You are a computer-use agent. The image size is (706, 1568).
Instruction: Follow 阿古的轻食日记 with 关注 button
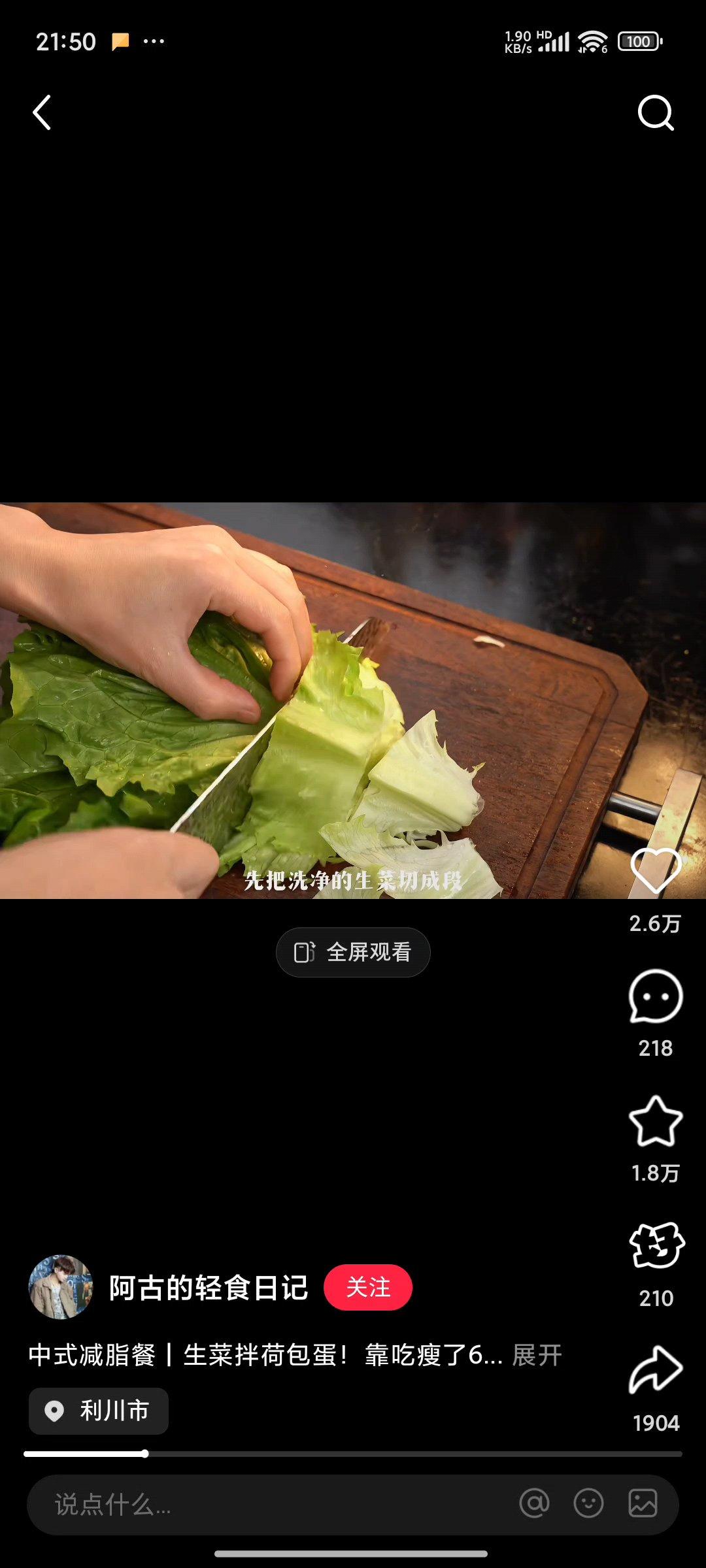[x=368, y=1287]
